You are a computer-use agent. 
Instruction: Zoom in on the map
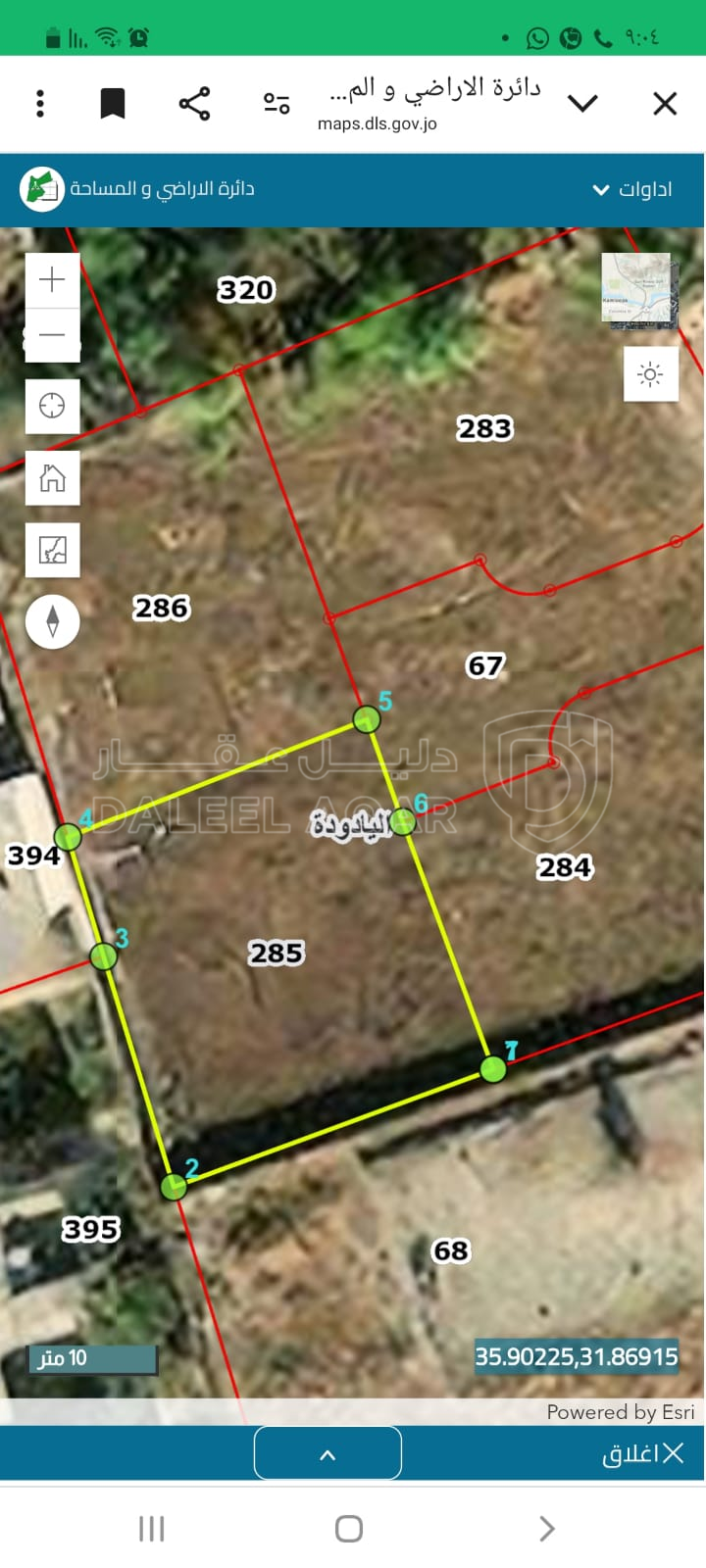[x=52, y=280]
